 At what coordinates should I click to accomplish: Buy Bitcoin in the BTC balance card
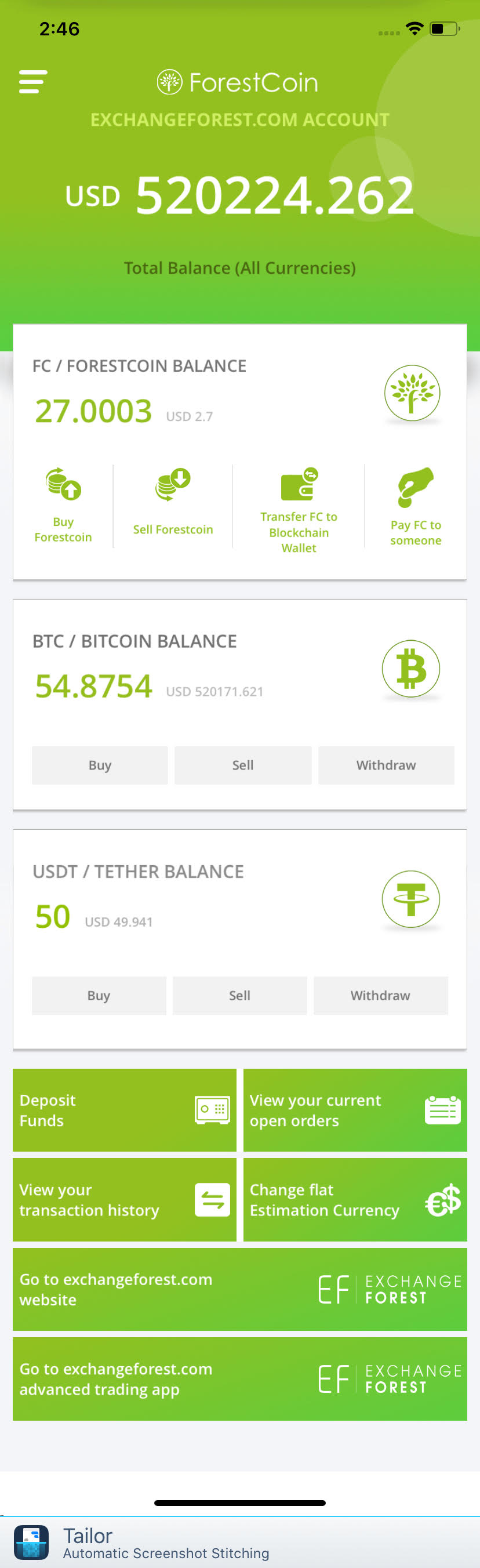[x=100, y=765]
